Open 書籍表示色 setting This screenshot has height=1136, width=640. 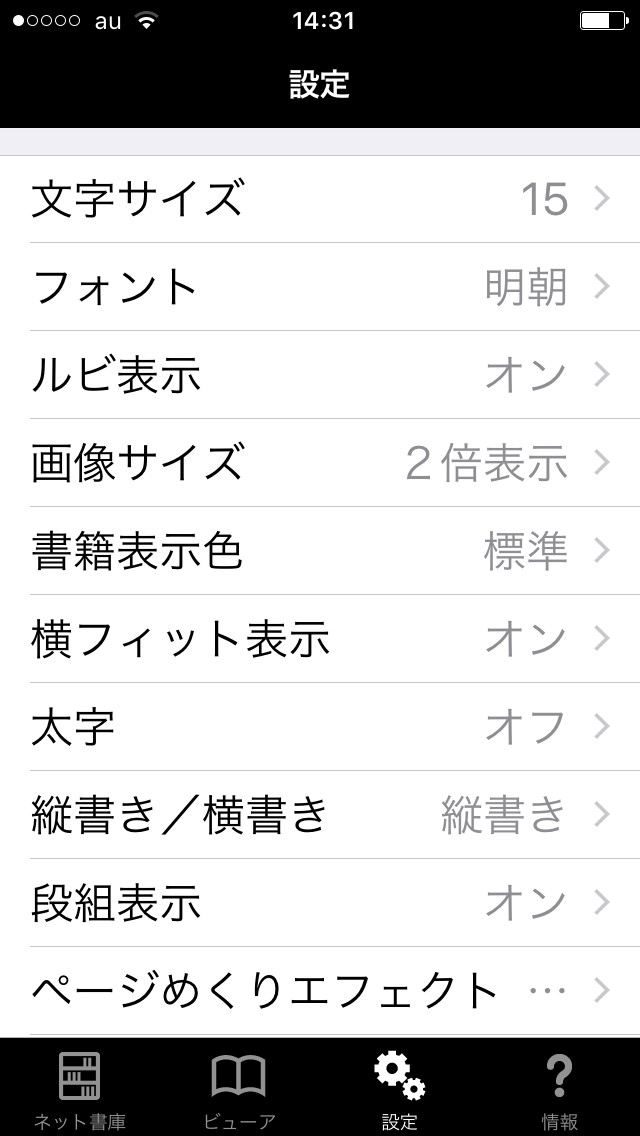point(320,551)
